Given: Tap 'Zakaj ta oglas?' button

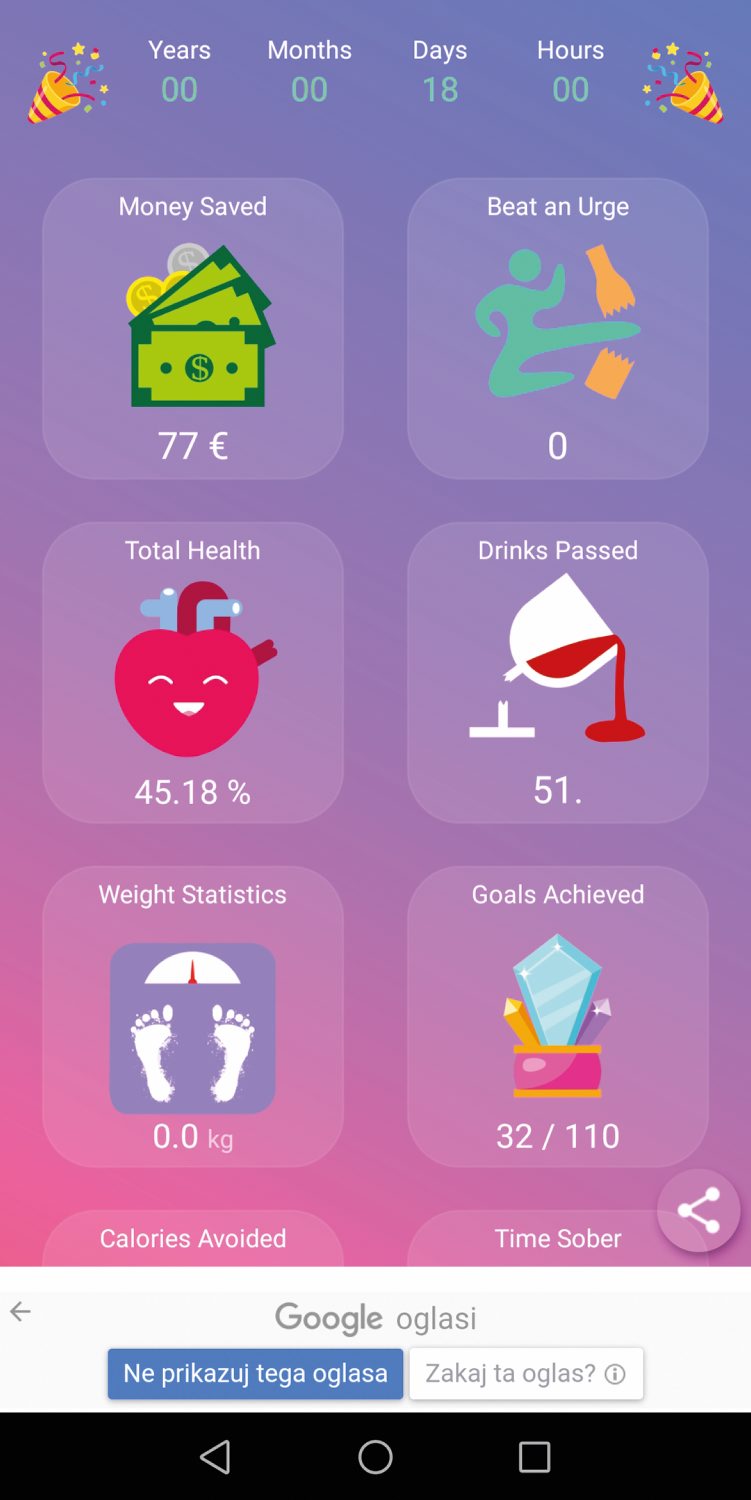Looking at the screenshot, I should pos(526,1374).
